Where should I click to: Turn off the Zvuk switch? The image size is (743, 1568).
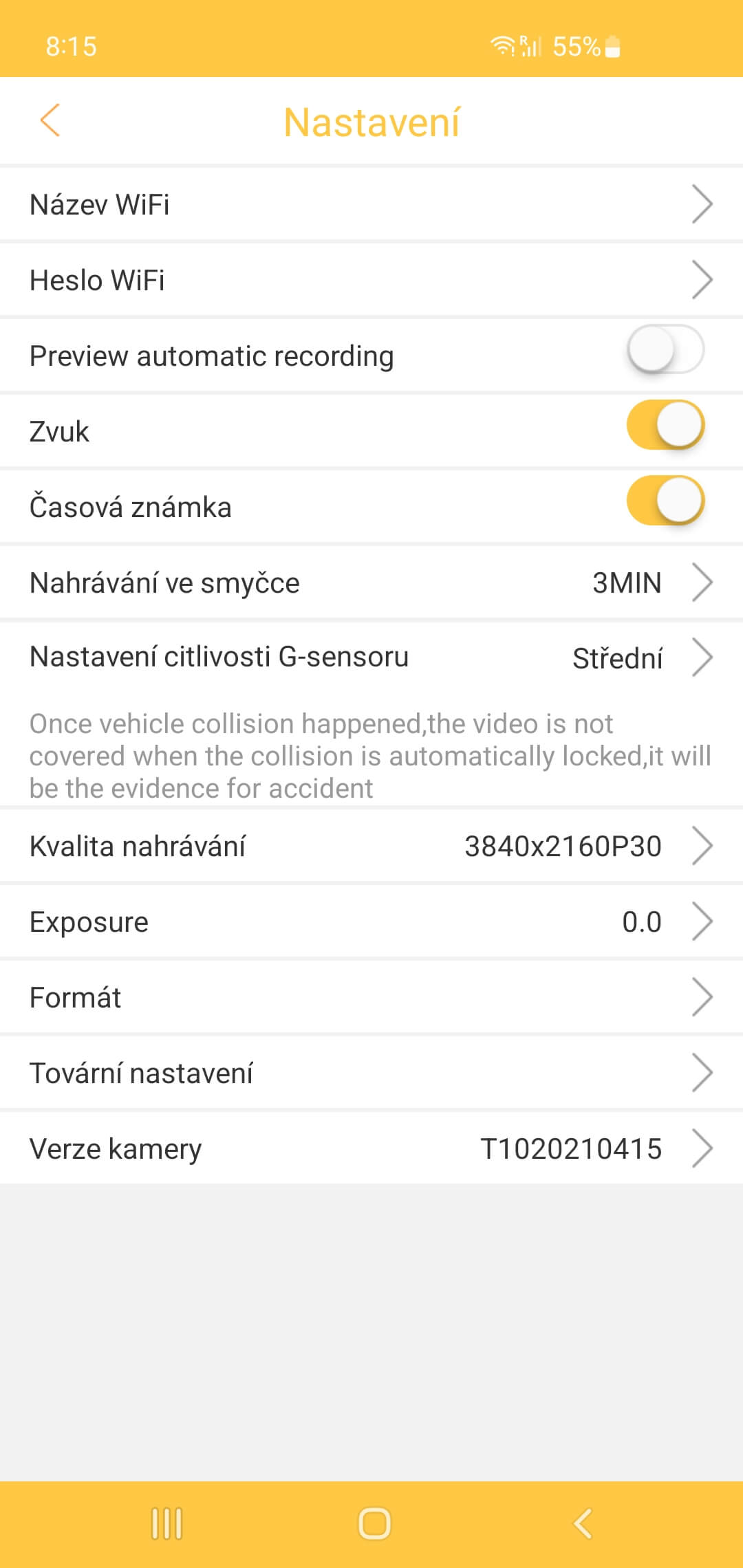(x=665, y=426)
